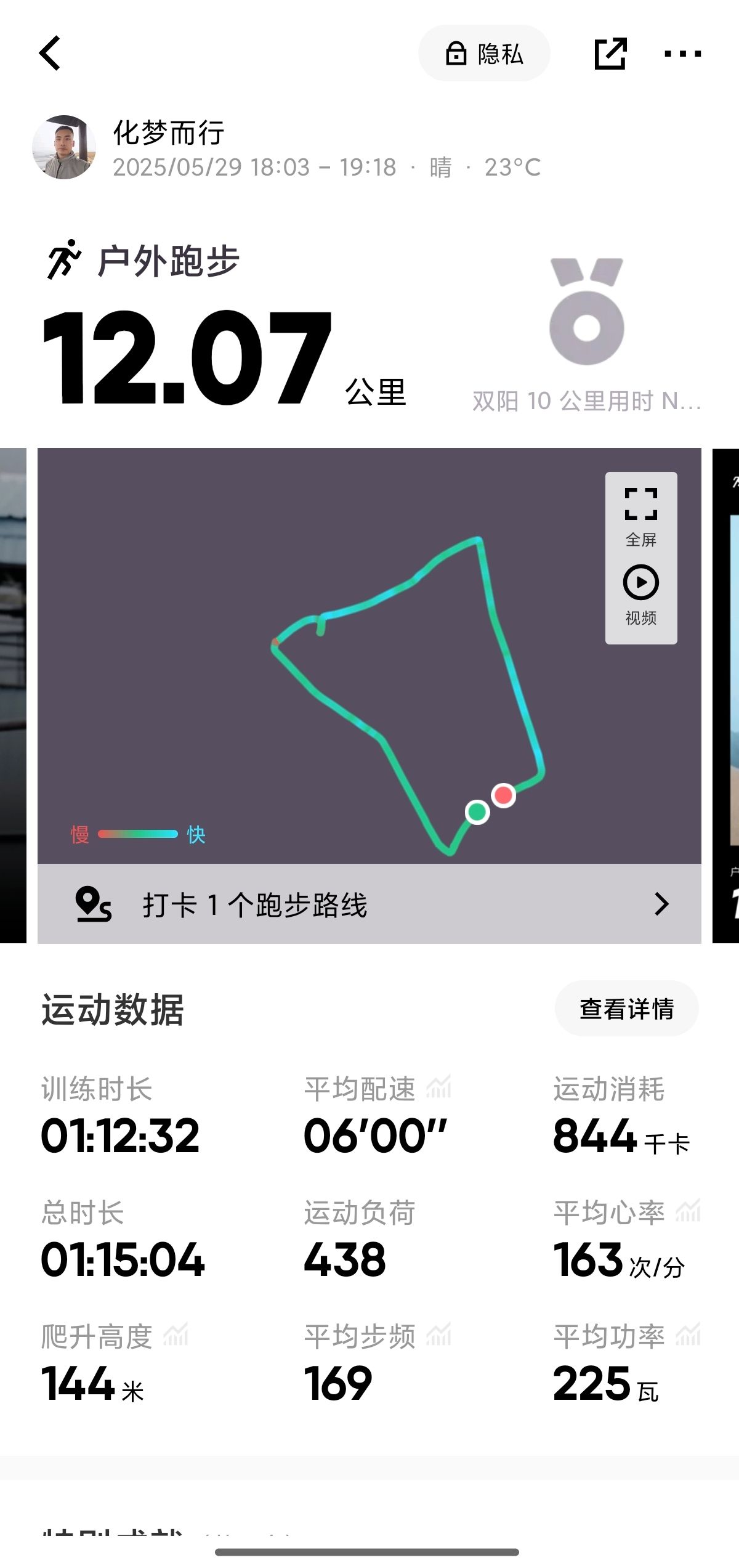Share this run via the share icon
This screenshot has height=1568, width=739.
pyautogui.click(x=610, y=54)
